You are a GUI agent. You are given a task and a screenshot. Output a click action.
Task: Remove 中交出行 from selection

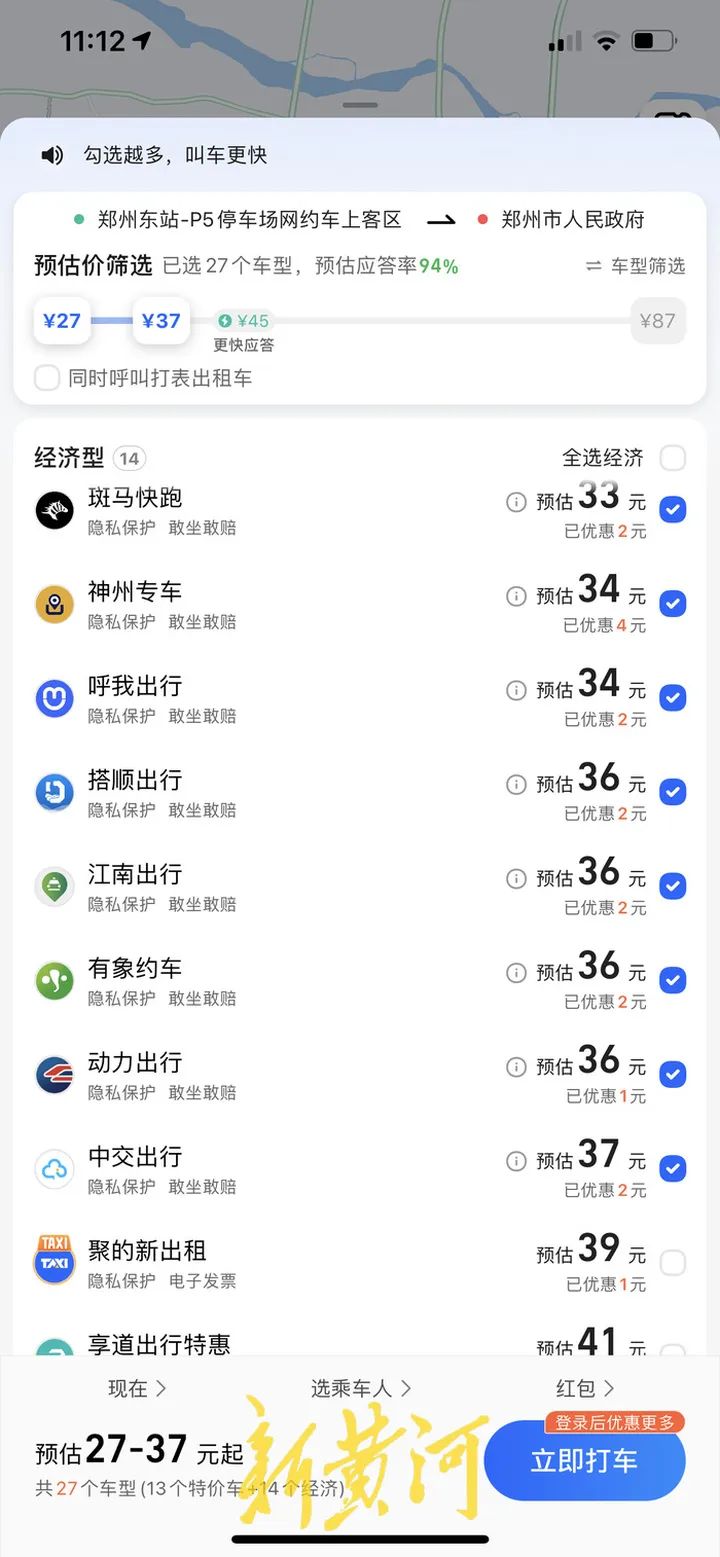point(673,1168)
